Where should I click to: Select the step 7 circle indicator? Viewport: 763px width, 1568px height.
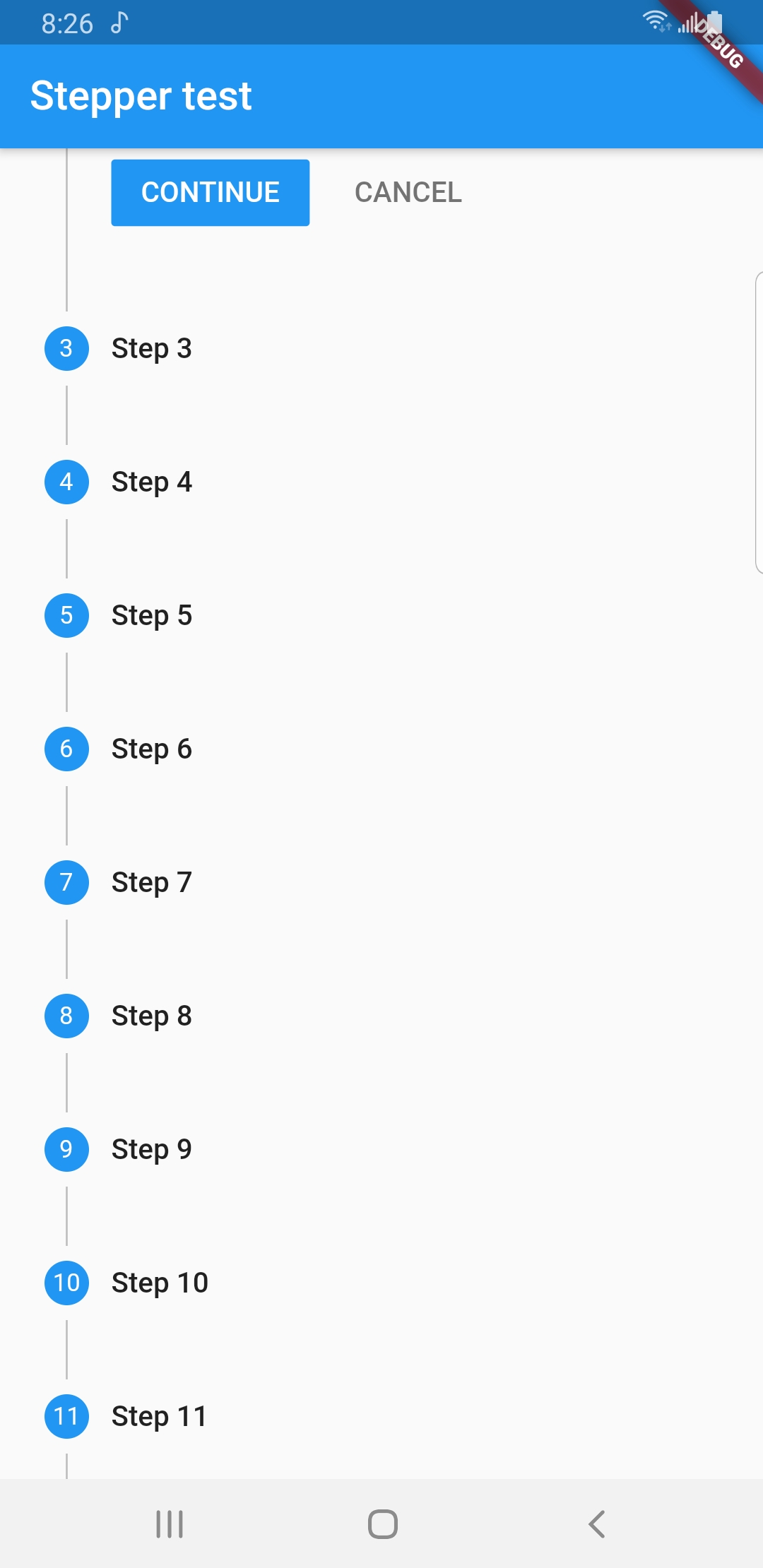click(66, 882)
